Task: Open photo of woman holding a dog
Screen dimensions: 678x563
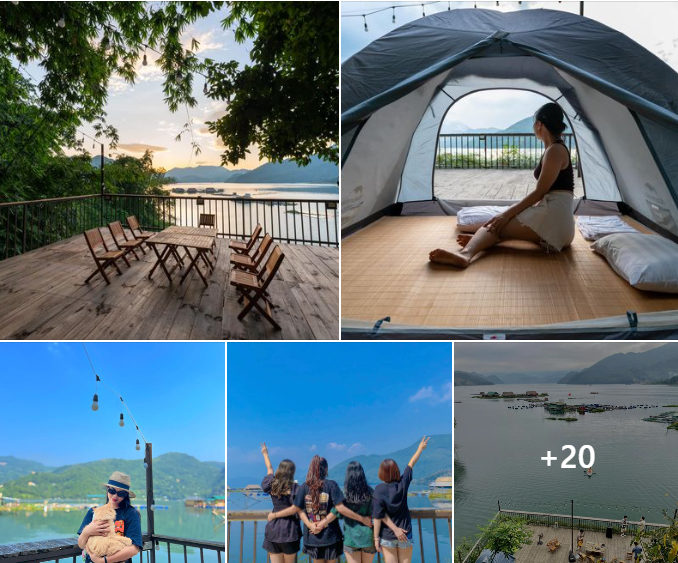Action: click(112, 452)
